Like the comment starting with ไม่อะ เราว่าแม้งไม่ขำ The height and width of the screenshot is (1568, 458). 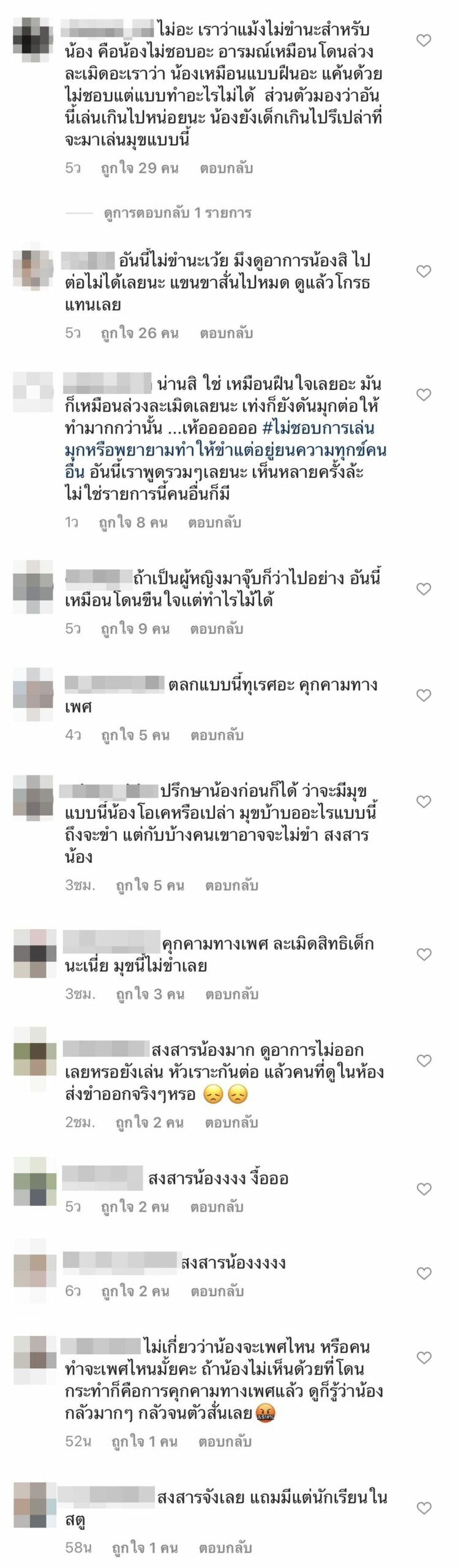[x=424, y=41]
